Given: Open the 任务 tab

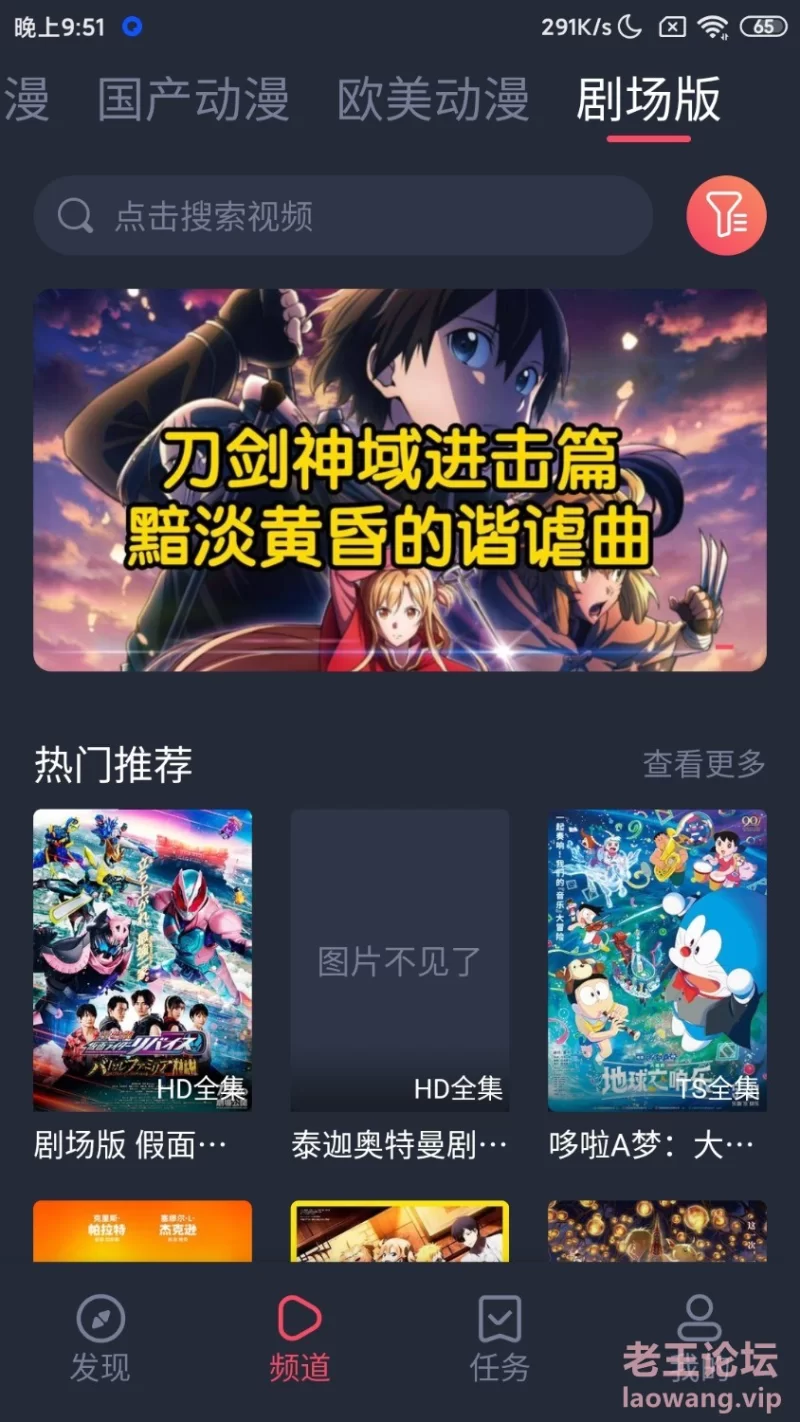Looking at the screenshot, I should 500,1338.
